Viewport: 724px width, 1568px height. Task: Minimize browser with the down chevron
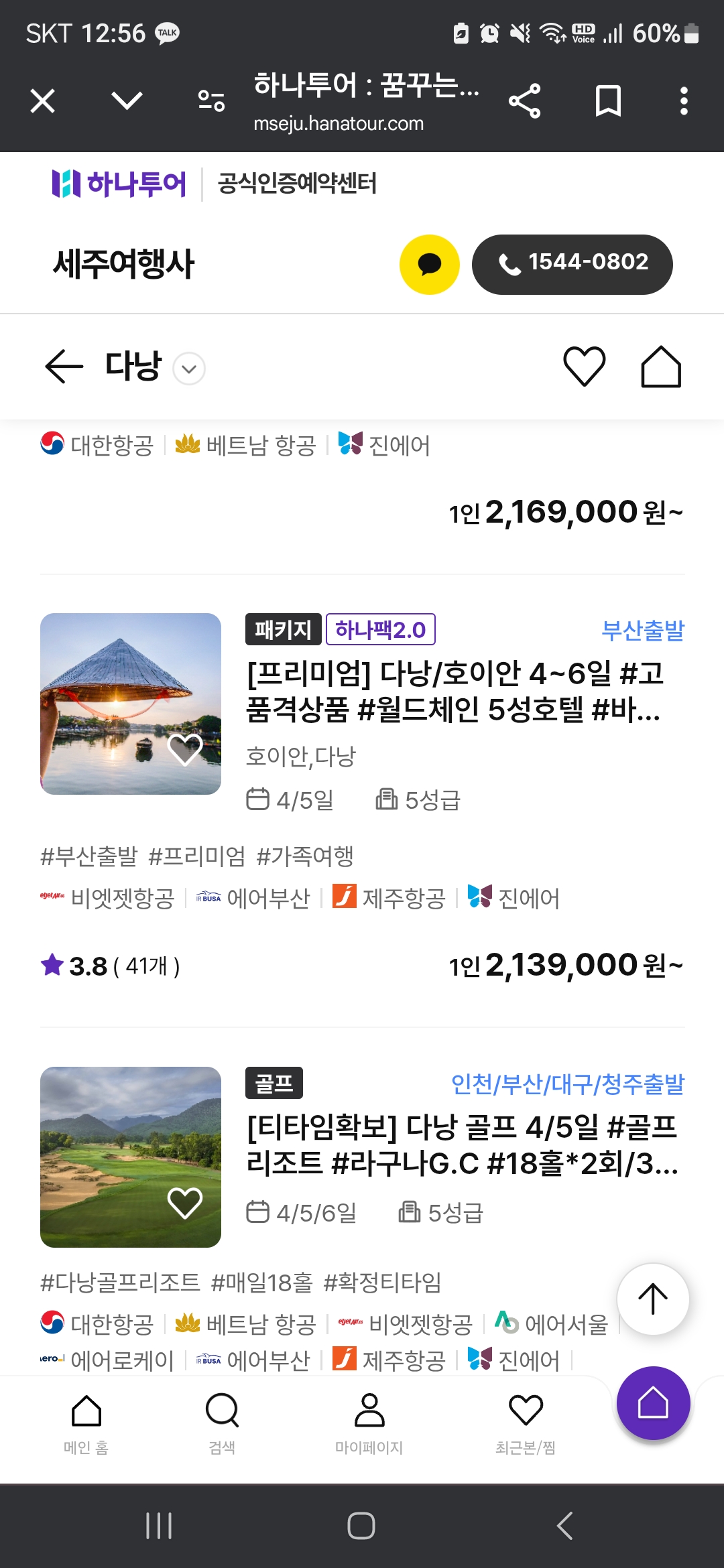tap(127, 101)
